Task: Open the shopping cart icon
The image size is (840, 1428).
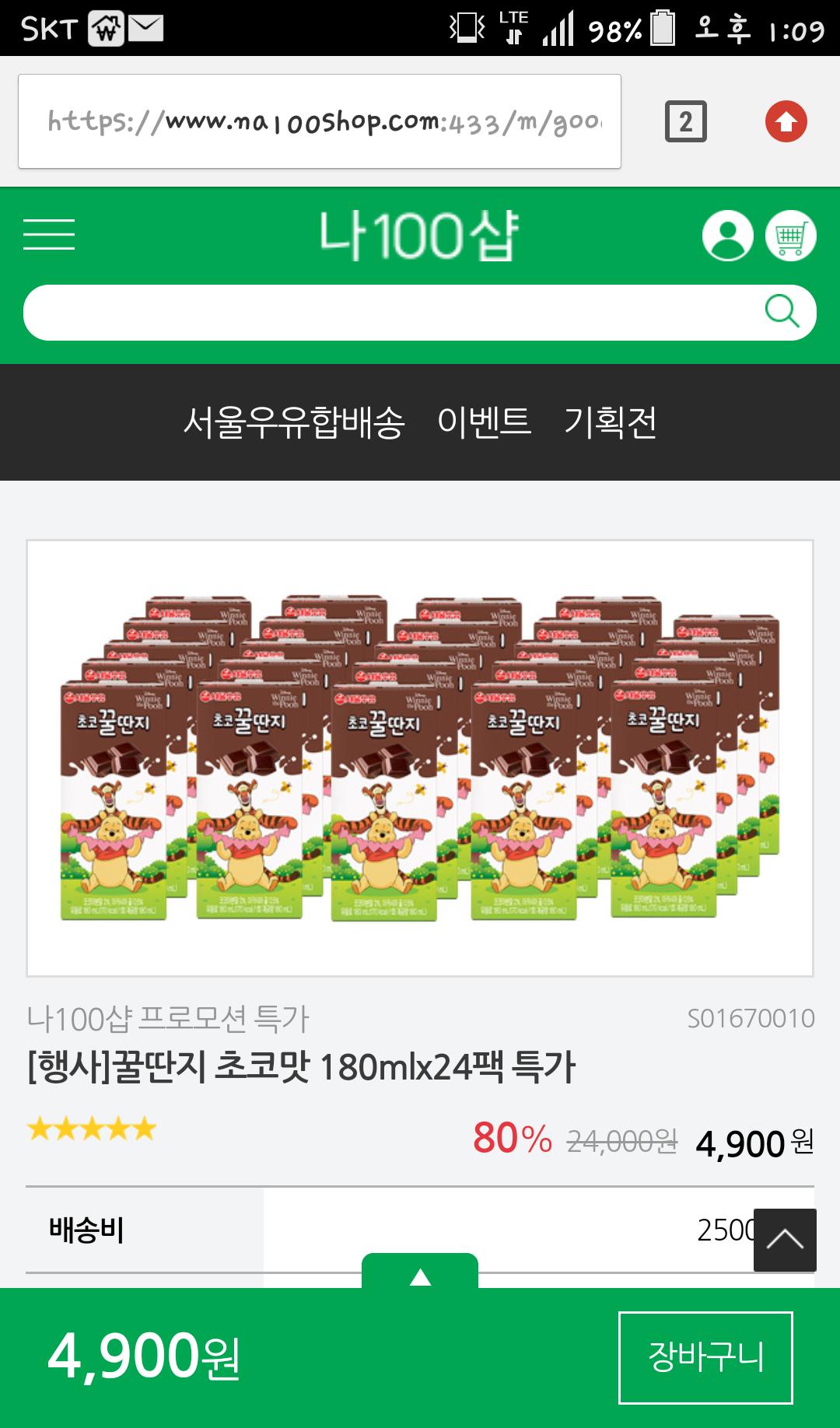Action: pos(790,236)
